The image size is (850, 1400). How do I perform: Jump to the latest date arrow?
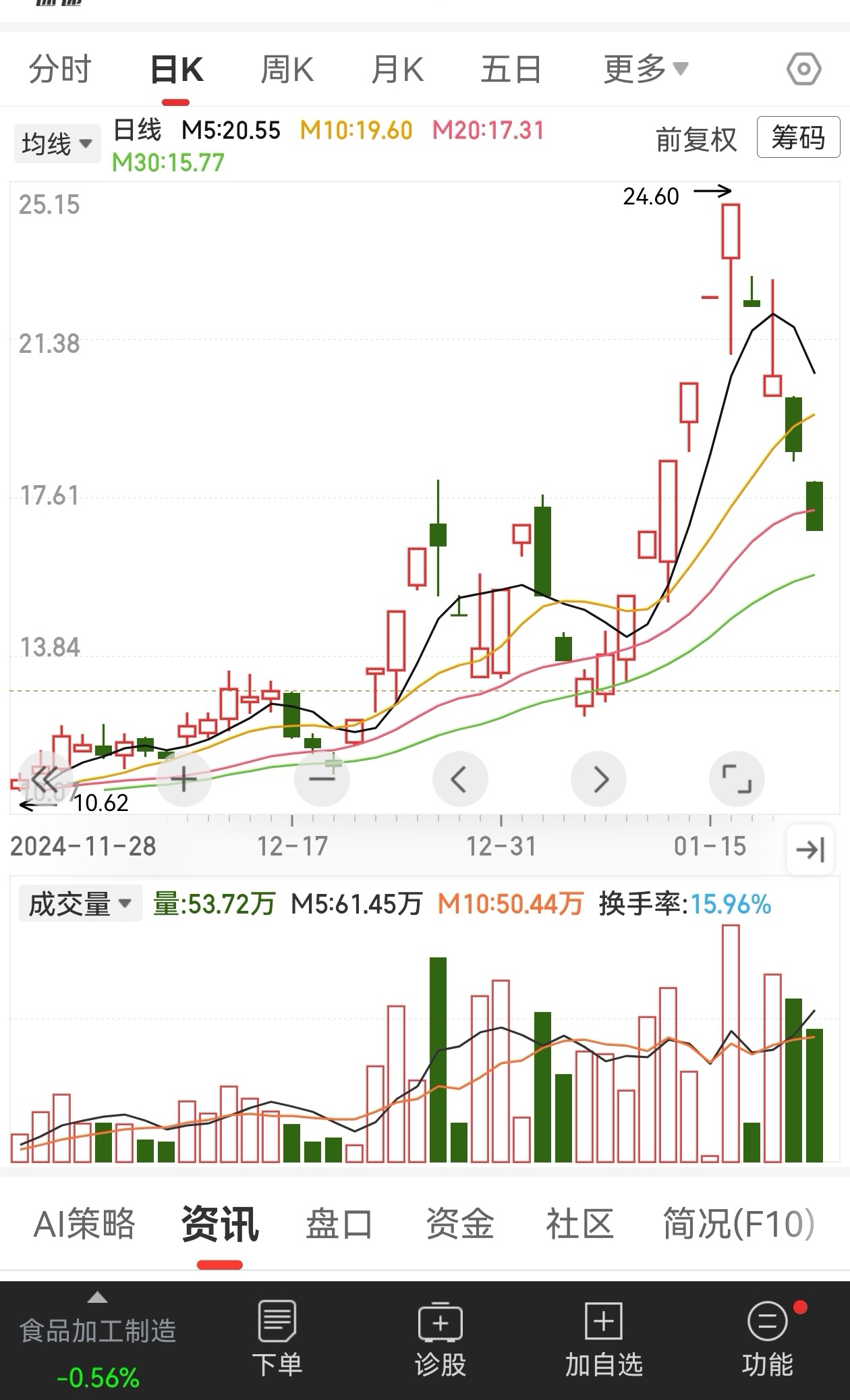(x=810, y=849)
